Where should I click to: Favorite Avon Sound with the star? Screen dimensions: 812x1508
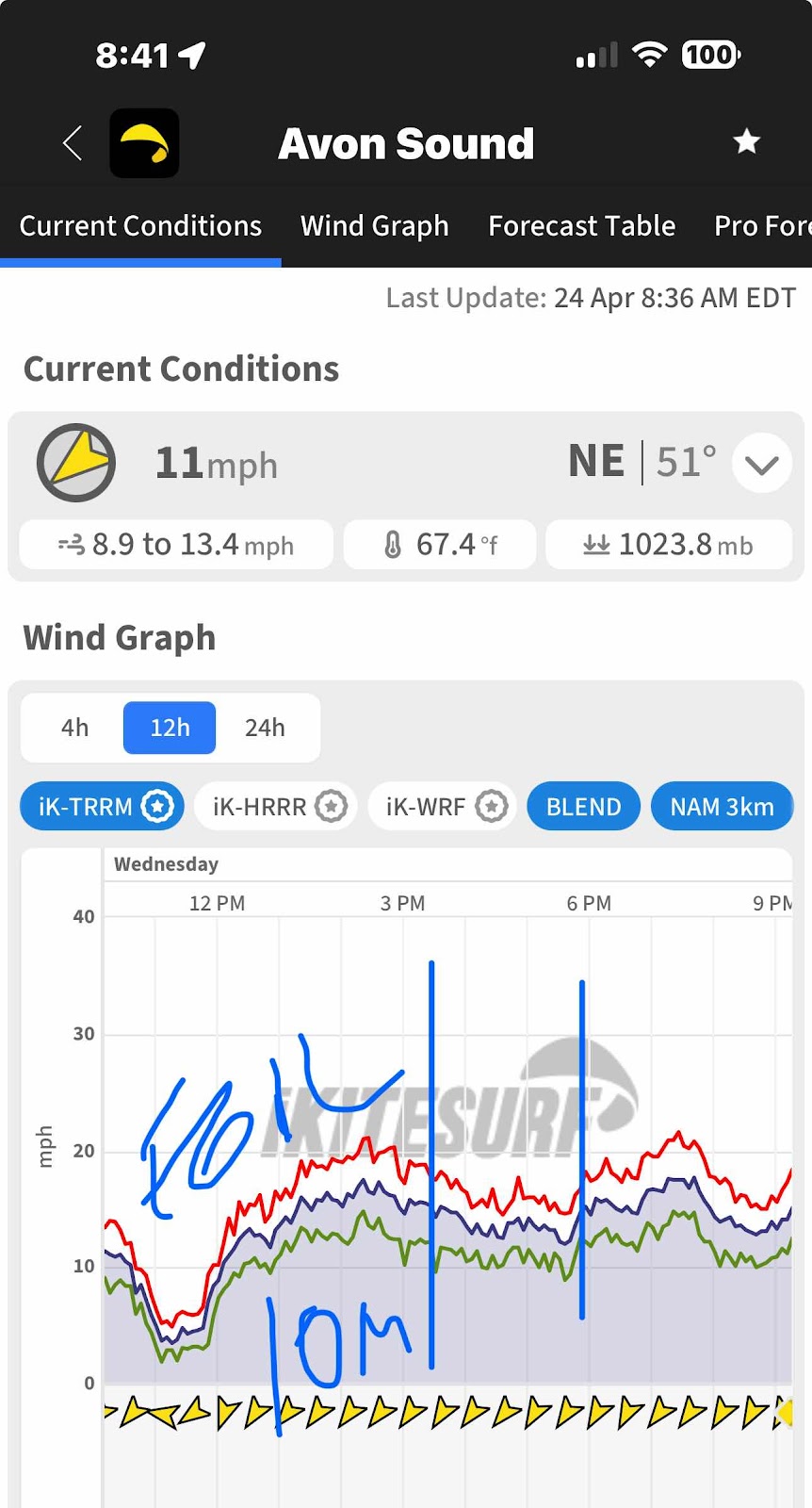(746, 142)
